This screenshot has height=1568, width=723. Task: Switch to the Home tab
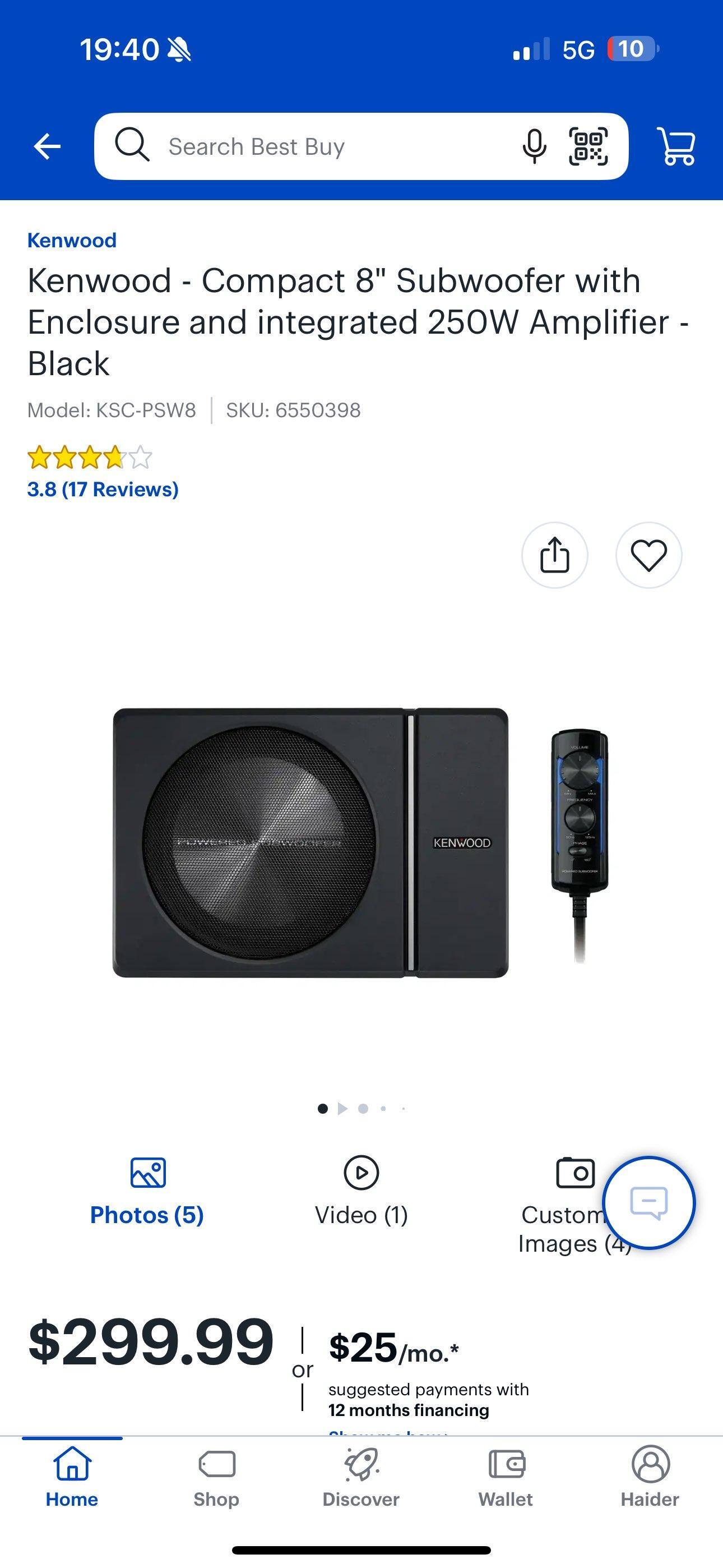[72, 1477]
